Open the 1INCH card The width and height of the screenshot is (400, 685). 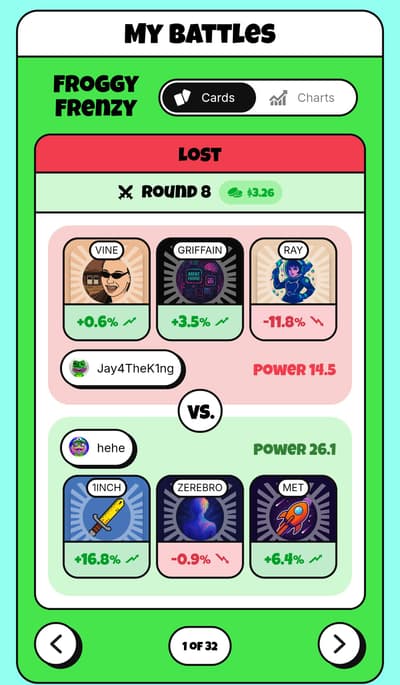coord(107,526)
